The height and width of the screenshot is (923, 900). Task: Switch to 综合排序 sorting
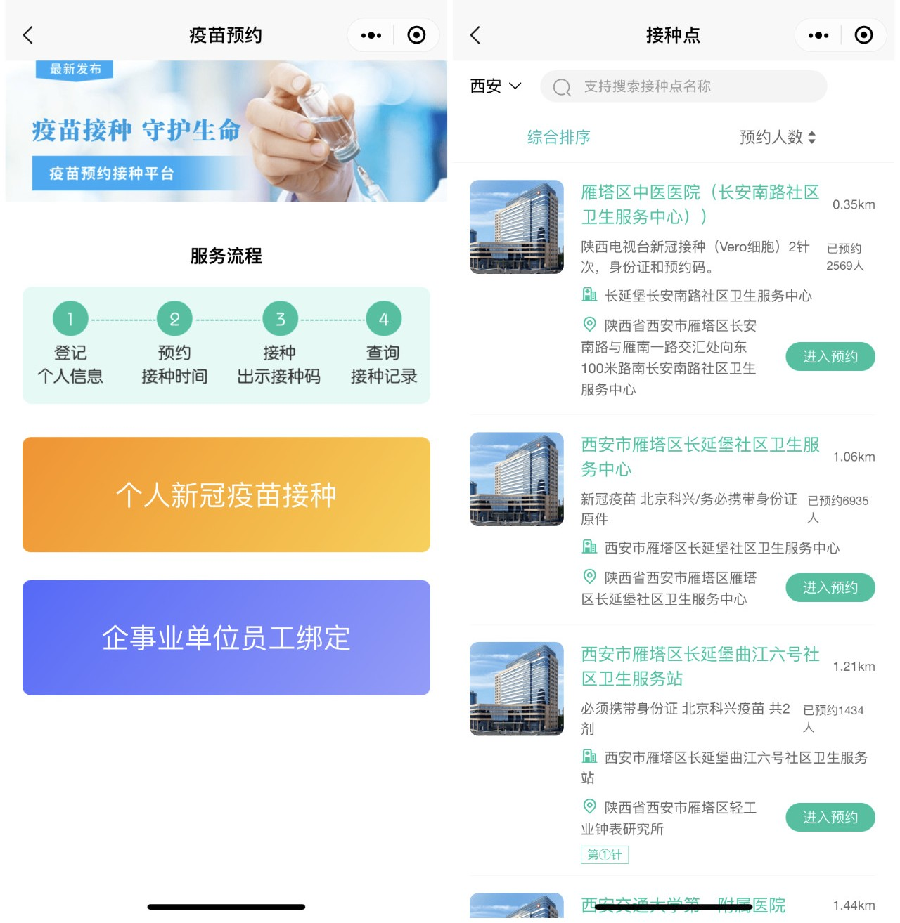(x=559, y=137)
